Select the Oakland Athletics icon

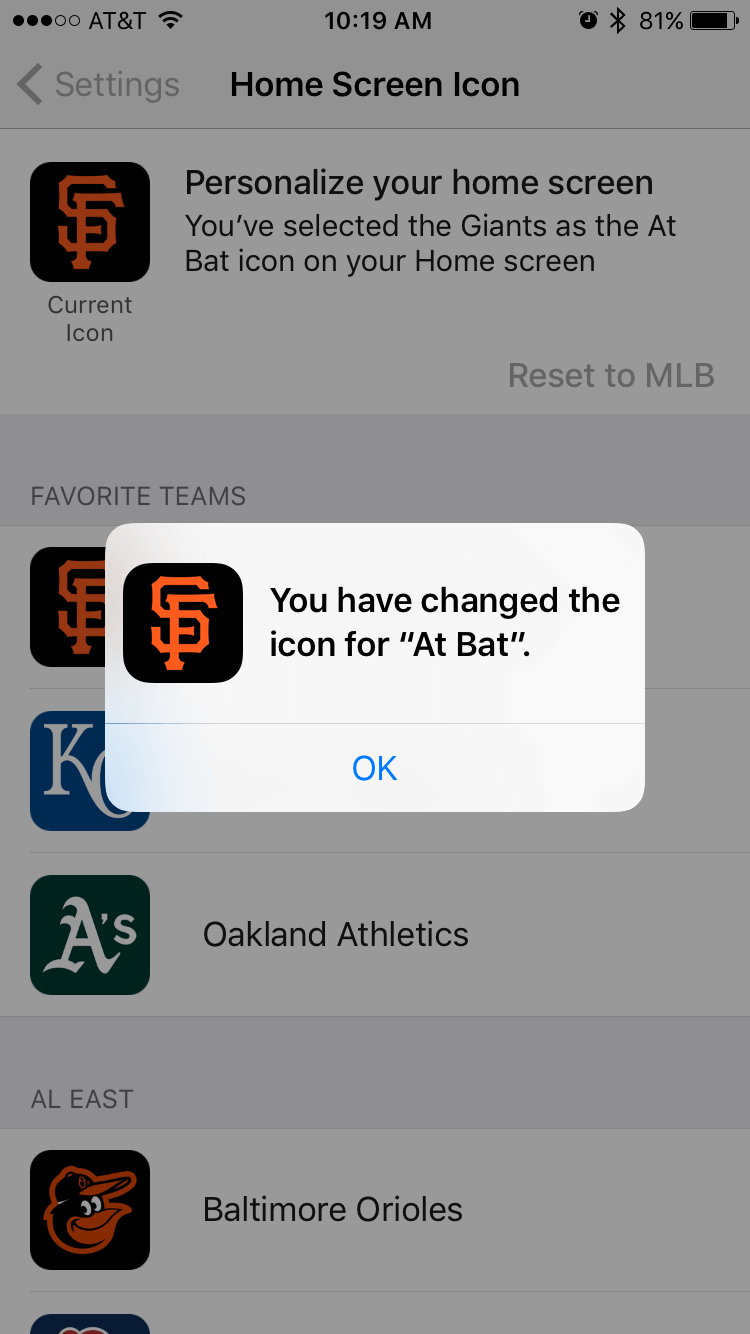coord(335,935)
